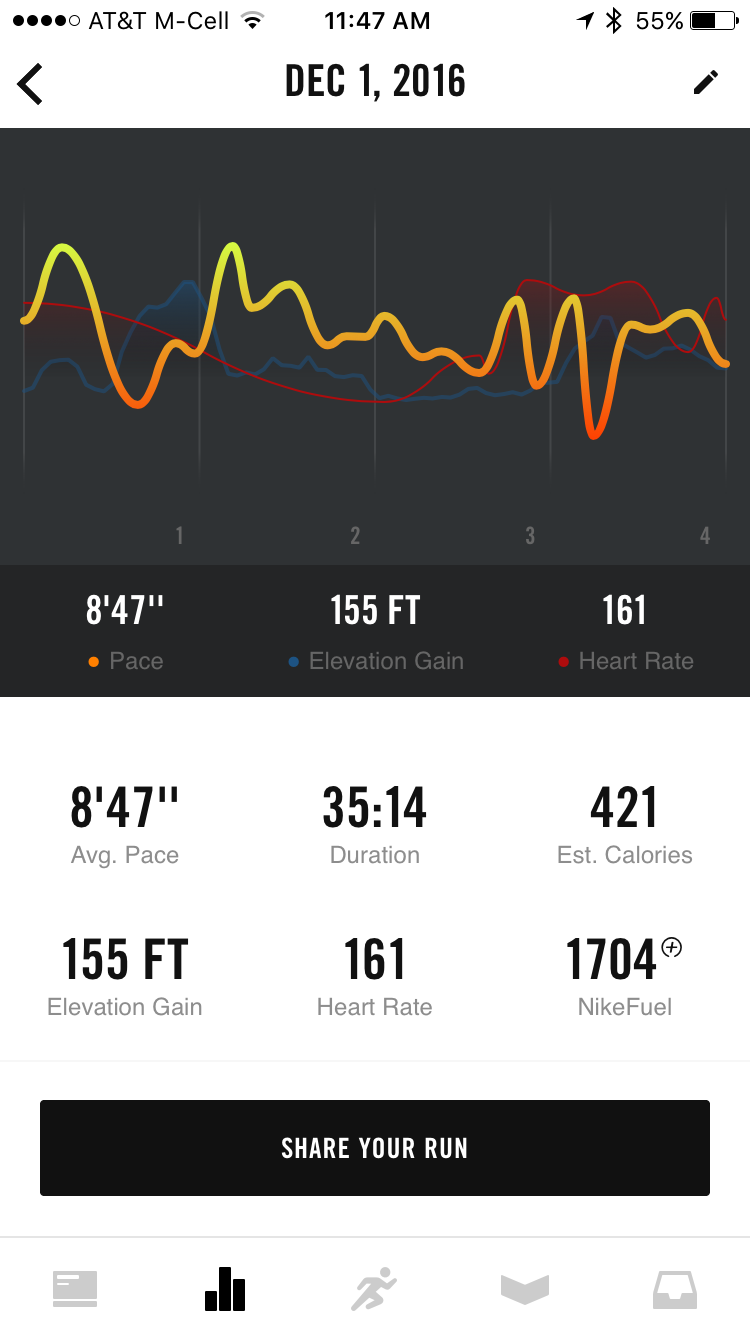
Task: Tap the Share Your Run button
Action: coord(375,1148)
